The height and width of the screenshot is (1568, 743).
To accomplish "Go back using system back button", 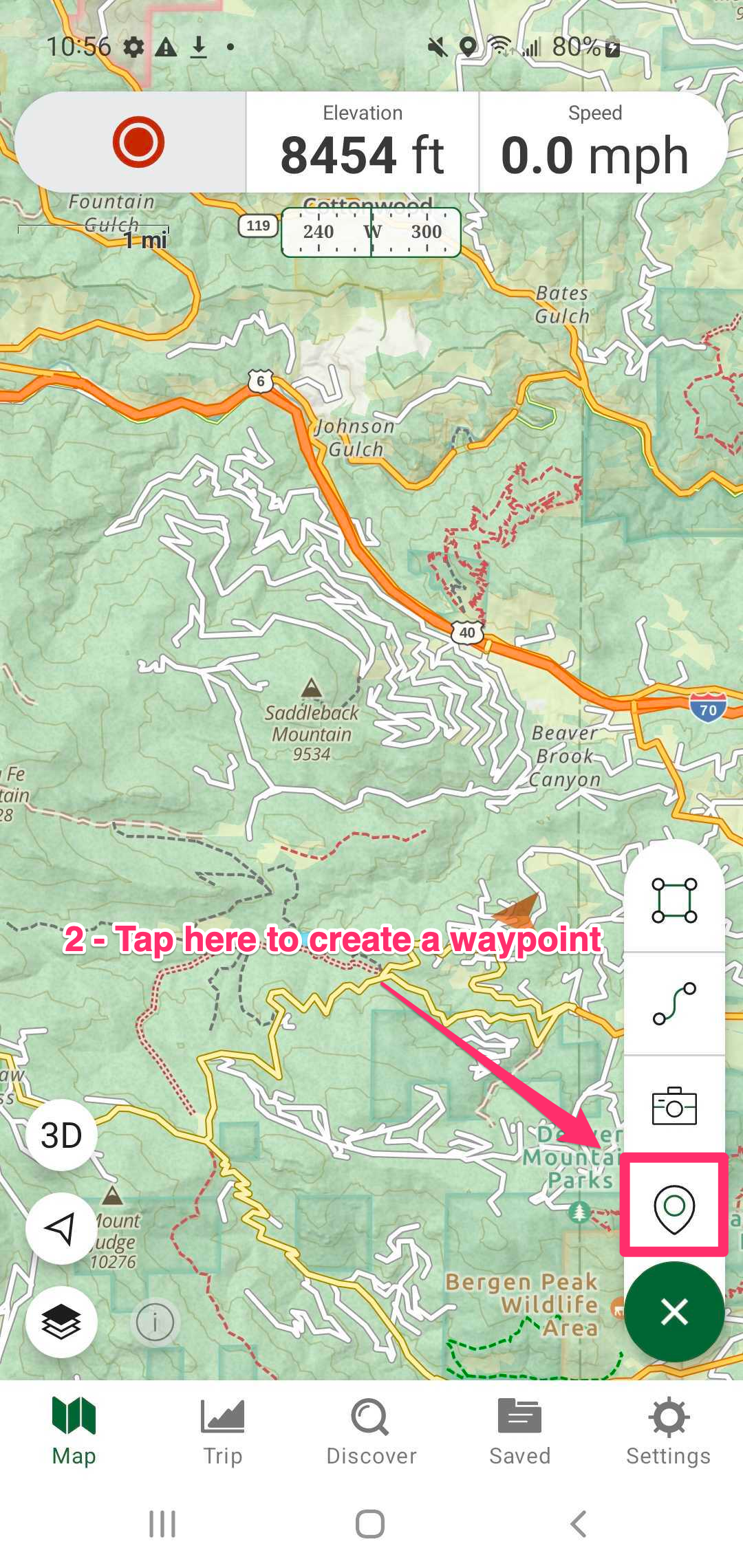I will [579, 1524].
